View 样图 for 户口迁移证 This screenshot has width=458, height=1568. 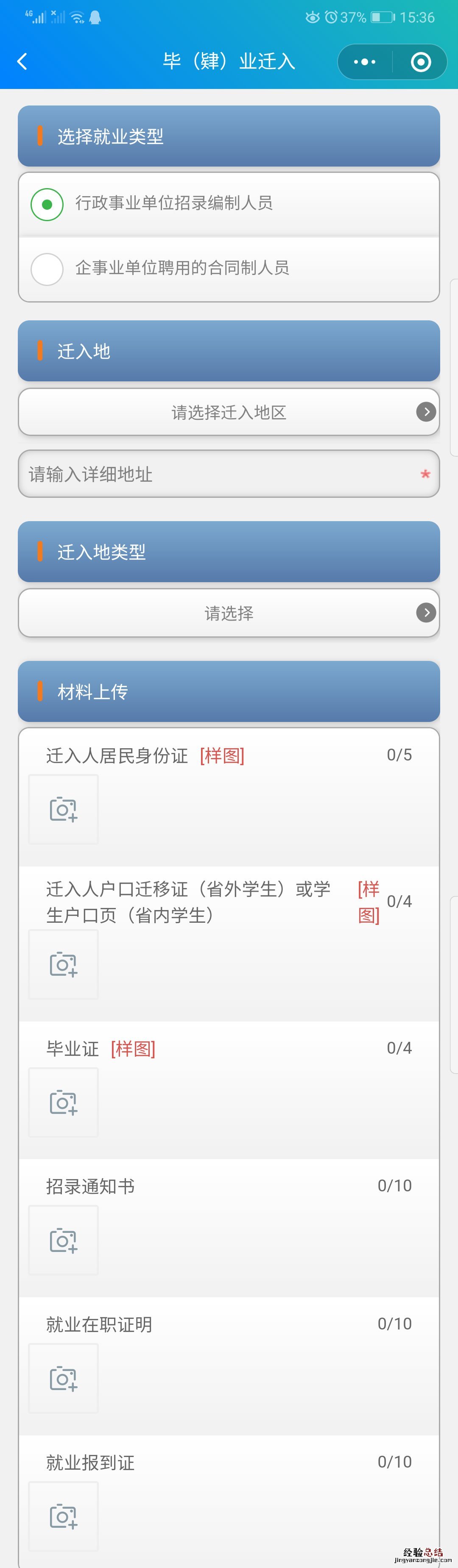click(x=369, y=902)
